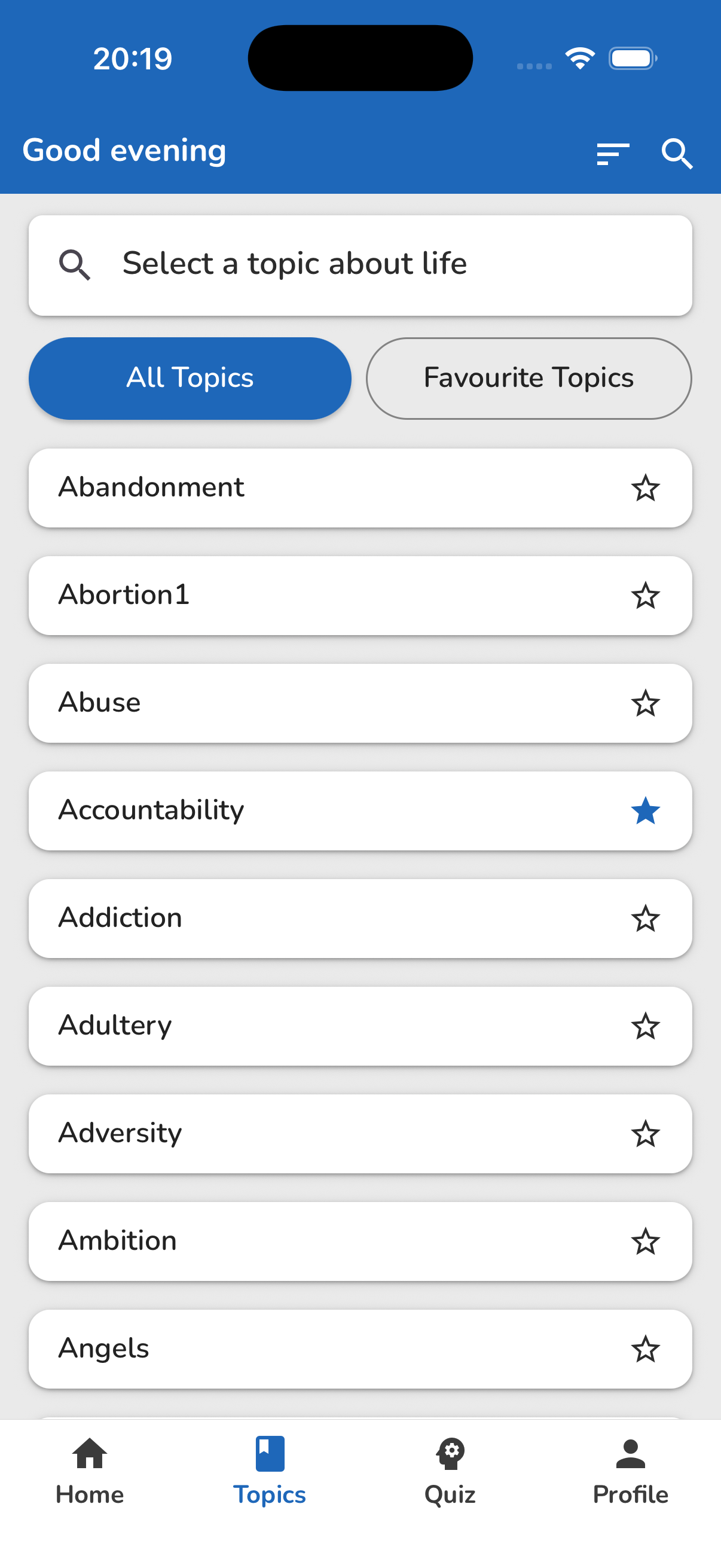Star the Angels topic
721x1568 pixels.
(645, 1349)
